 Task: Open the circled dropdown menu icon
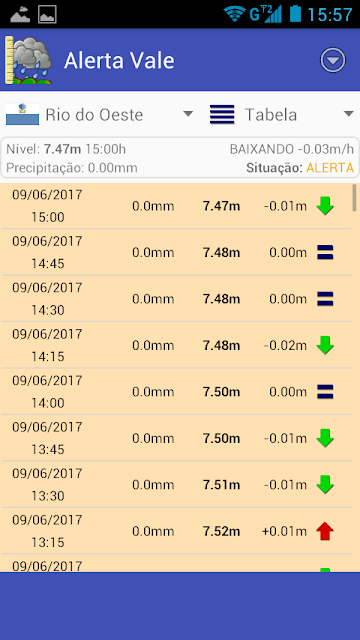(x=333, y=60)
